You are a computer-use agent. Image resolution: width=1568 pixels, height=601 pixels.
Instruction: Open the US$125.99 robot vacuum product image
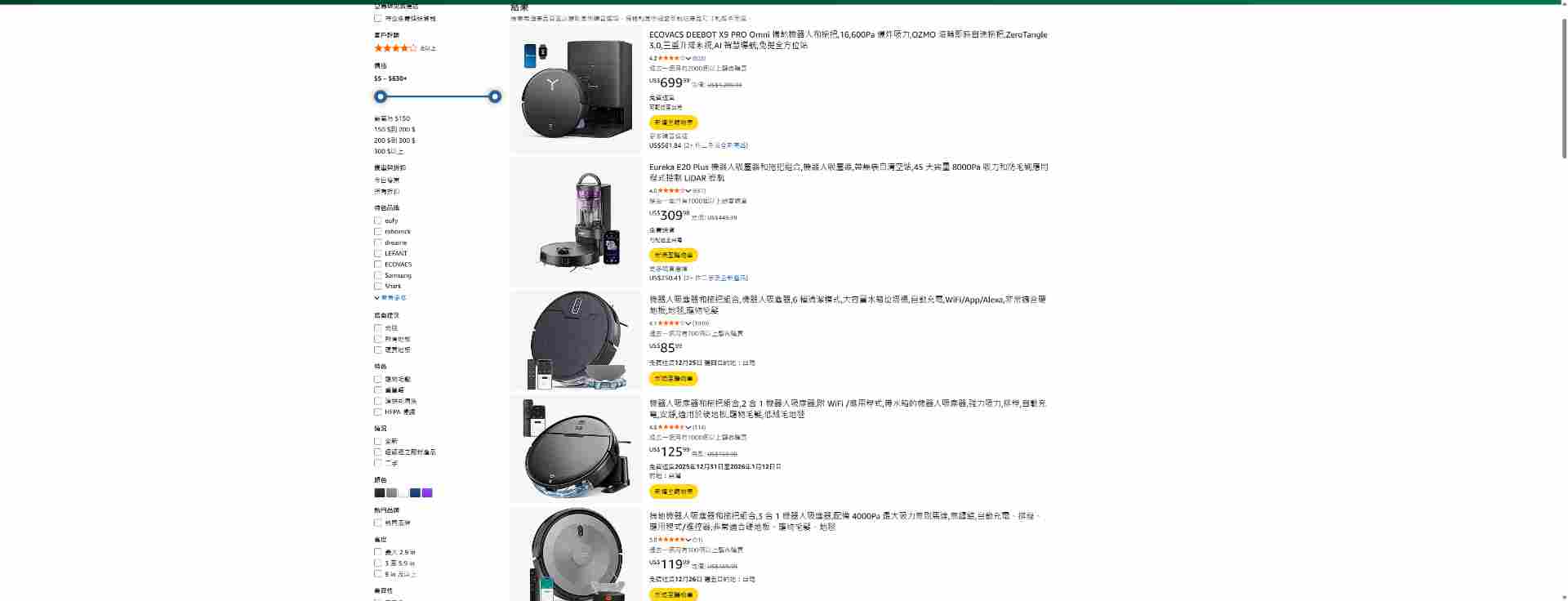576,448
